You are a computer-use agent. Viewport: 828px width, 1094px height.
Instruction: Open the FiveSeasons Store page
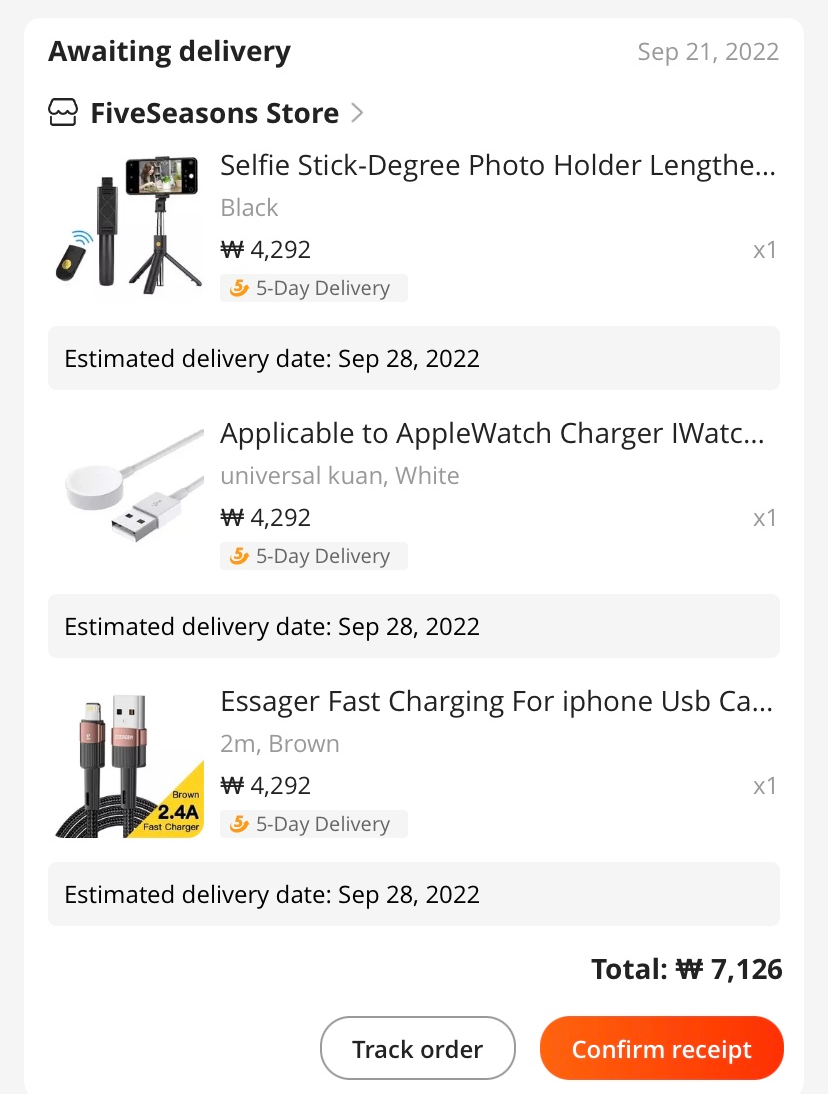pos(214,113)
